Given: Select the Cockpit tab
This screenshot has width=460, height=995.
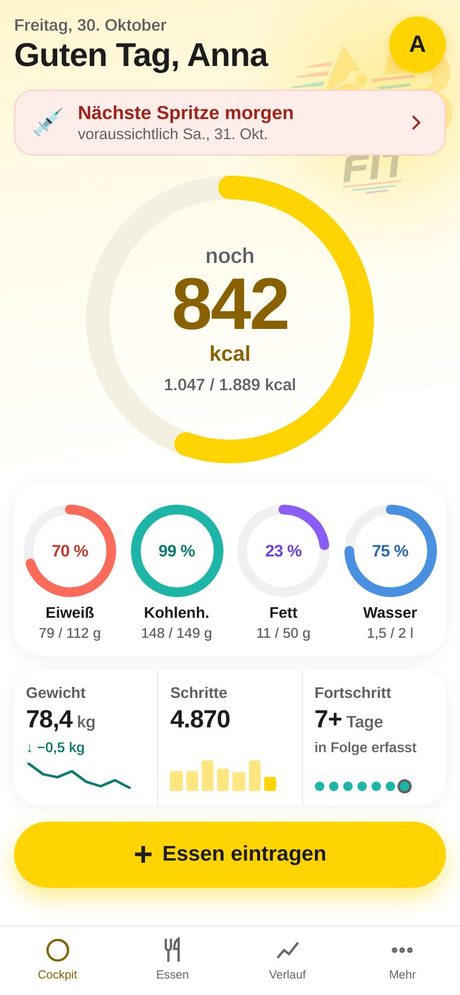Looking at the screenshot, I should click(58, 959).
